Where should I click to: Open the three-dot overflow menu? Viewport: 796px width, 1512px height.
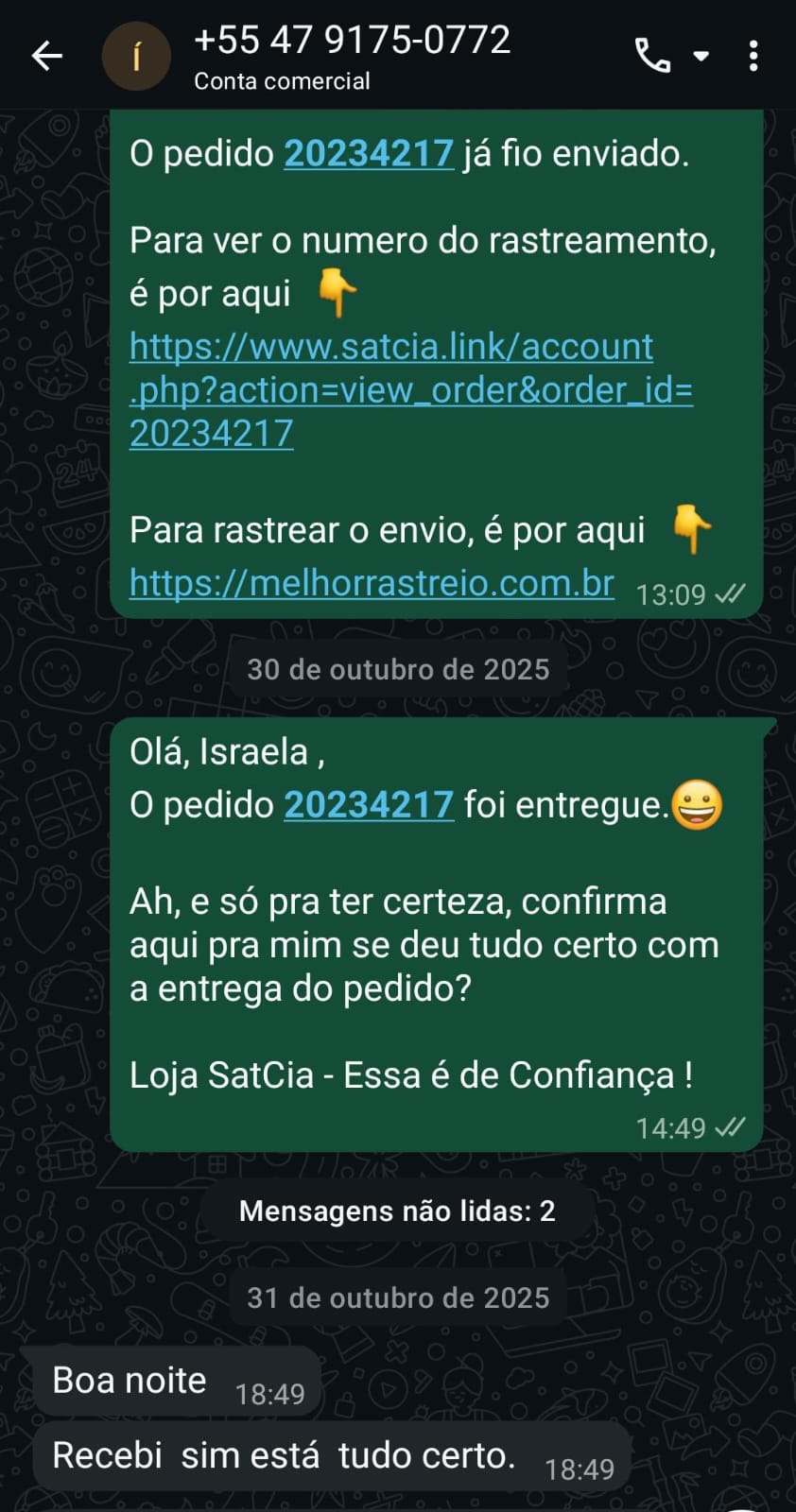[753, 57]
